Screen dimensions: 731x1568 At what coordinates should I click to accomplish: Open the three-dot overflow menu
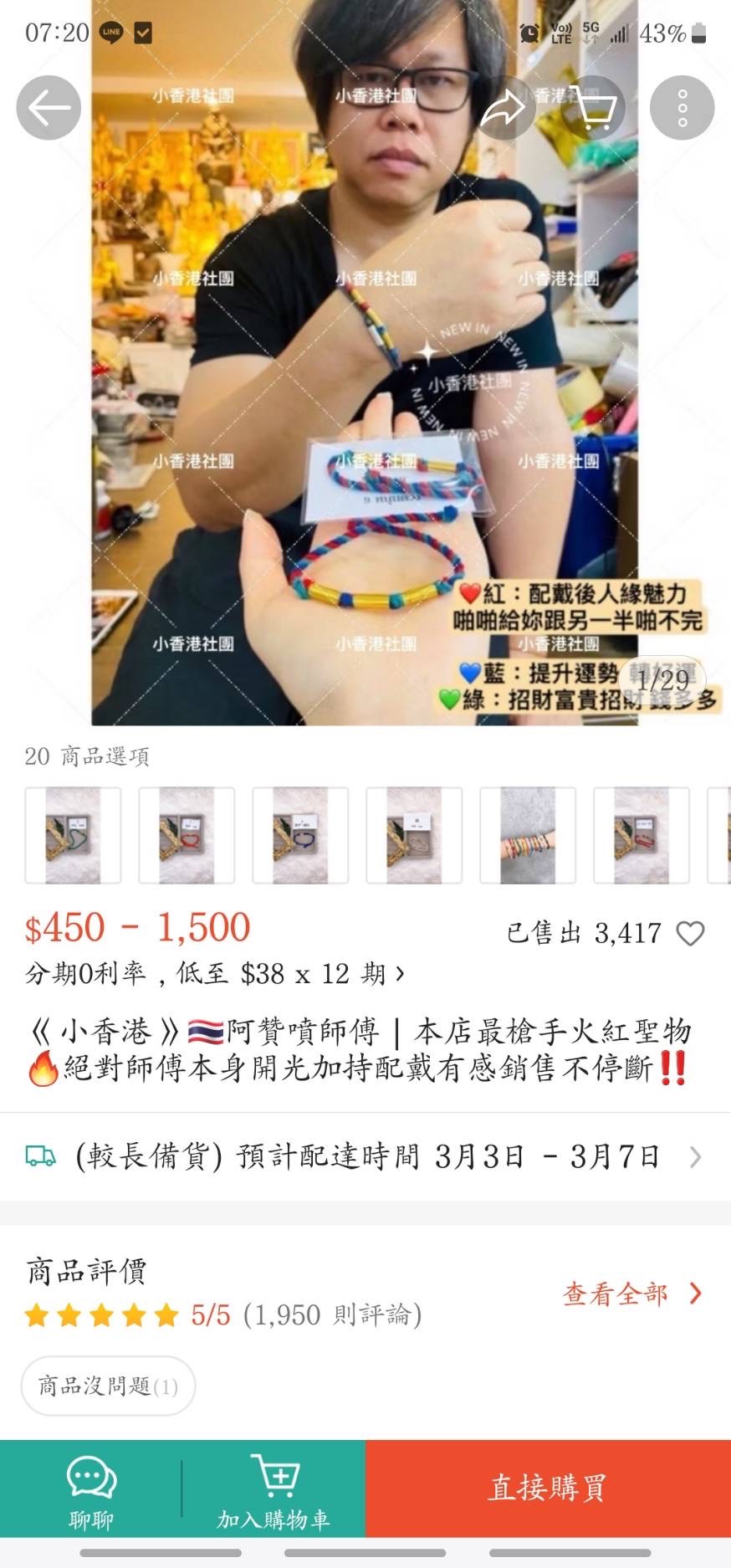[x=682, y=108]
